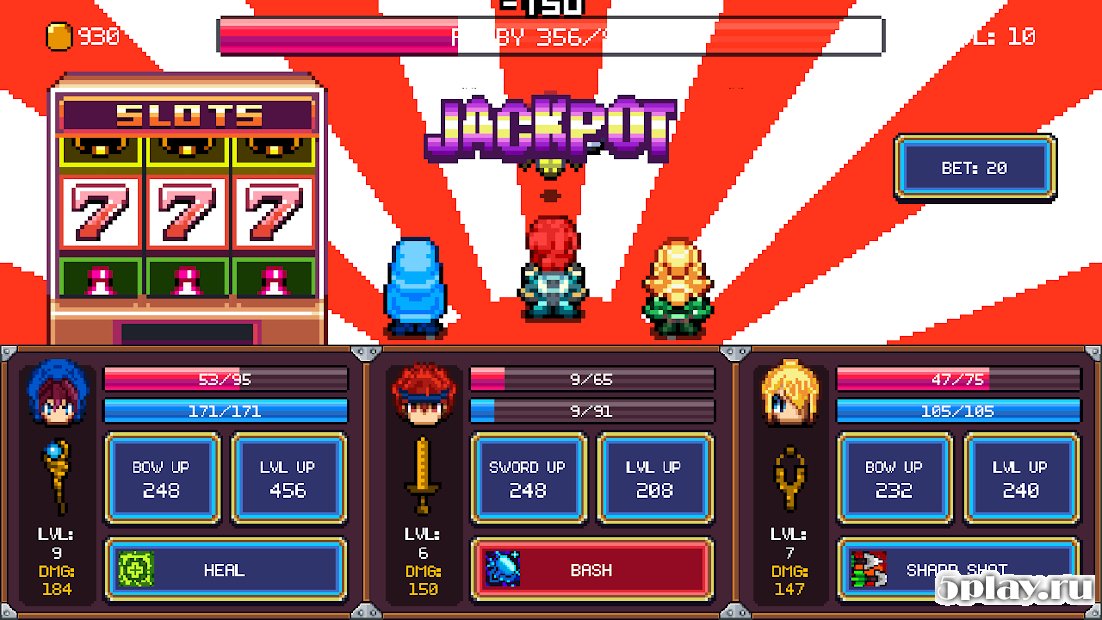Activate the BASH skill

[591, 569]
